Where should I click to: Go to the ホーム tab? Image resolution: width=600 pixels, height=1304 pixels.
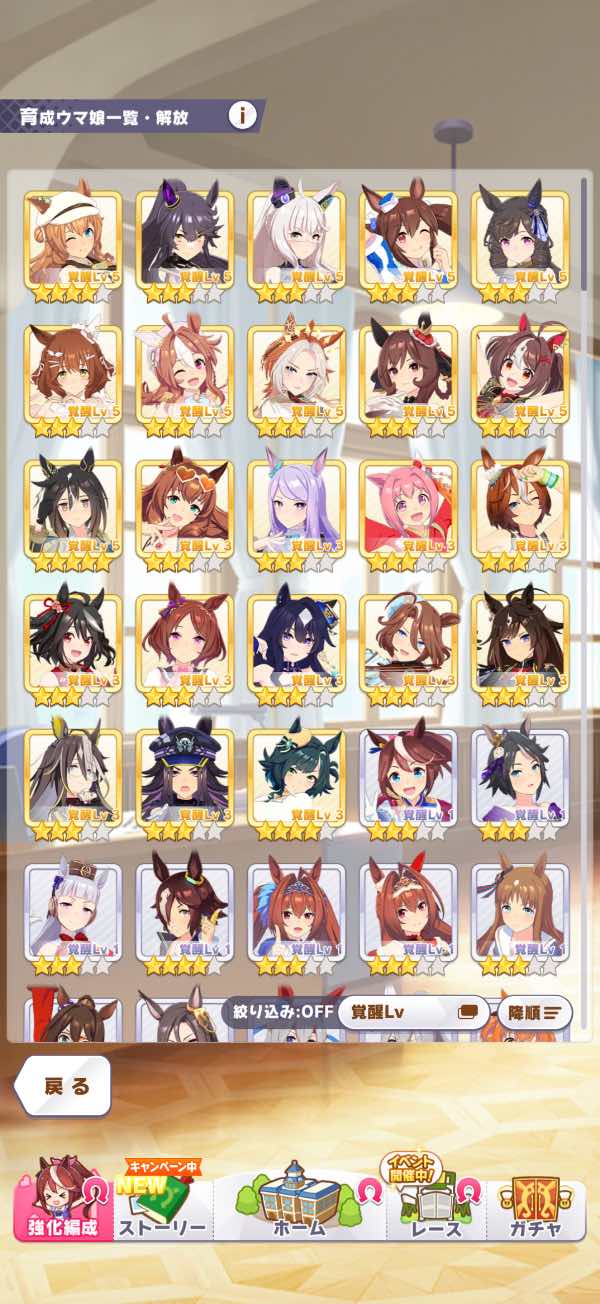[x=300, y=1199]
